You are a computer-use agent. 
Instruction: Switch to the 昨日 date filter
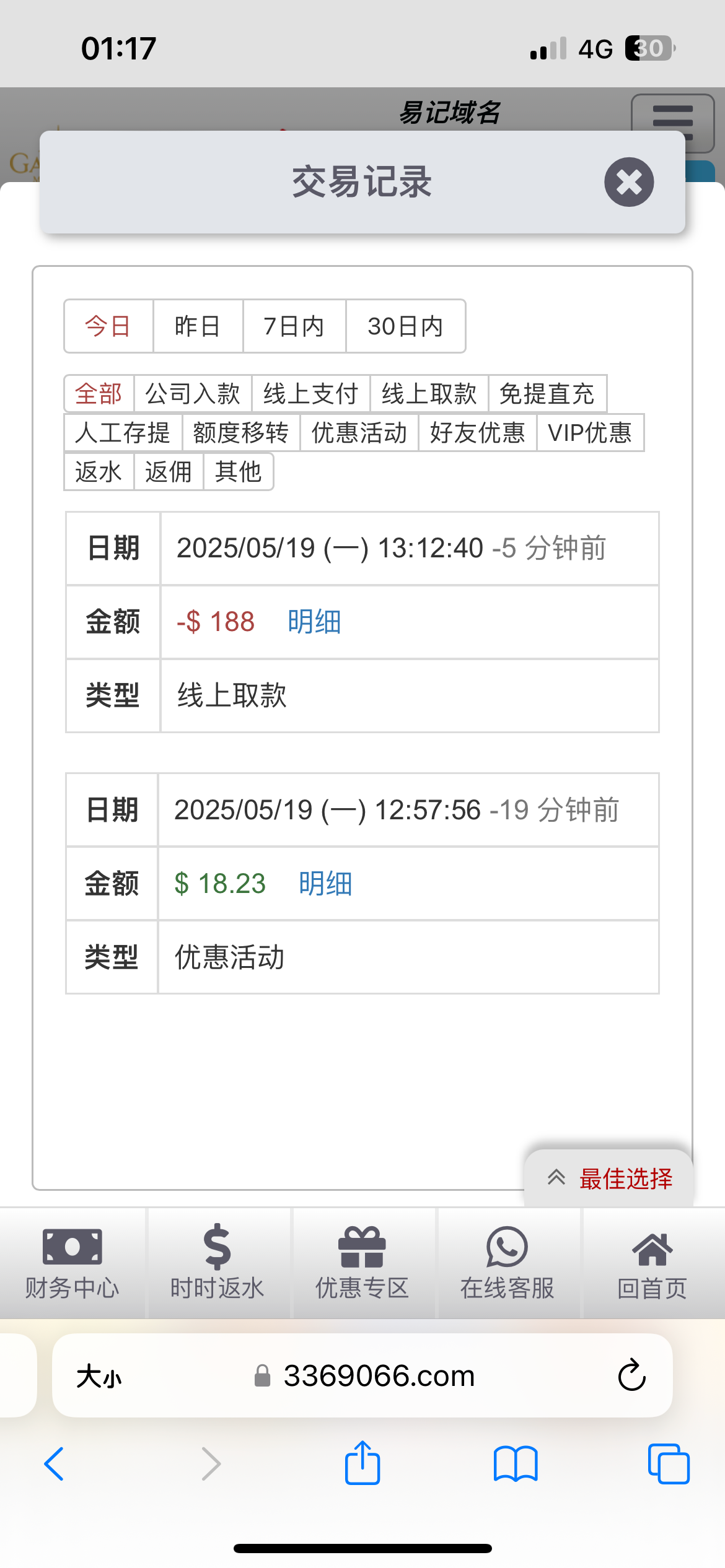[198, 326]
